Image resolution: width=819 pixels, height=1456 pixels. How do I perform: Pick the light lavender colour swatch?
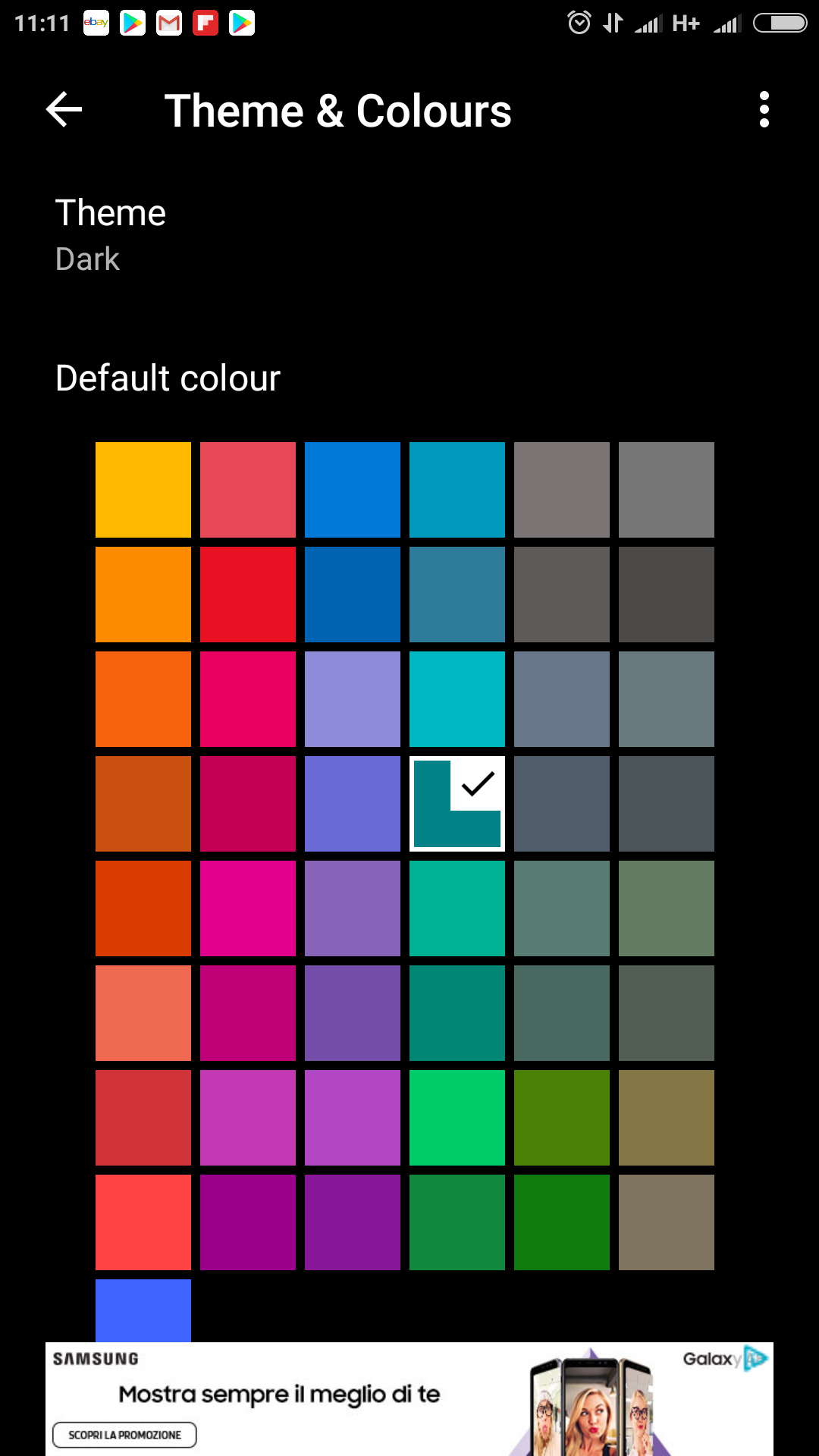click(353, 699)
